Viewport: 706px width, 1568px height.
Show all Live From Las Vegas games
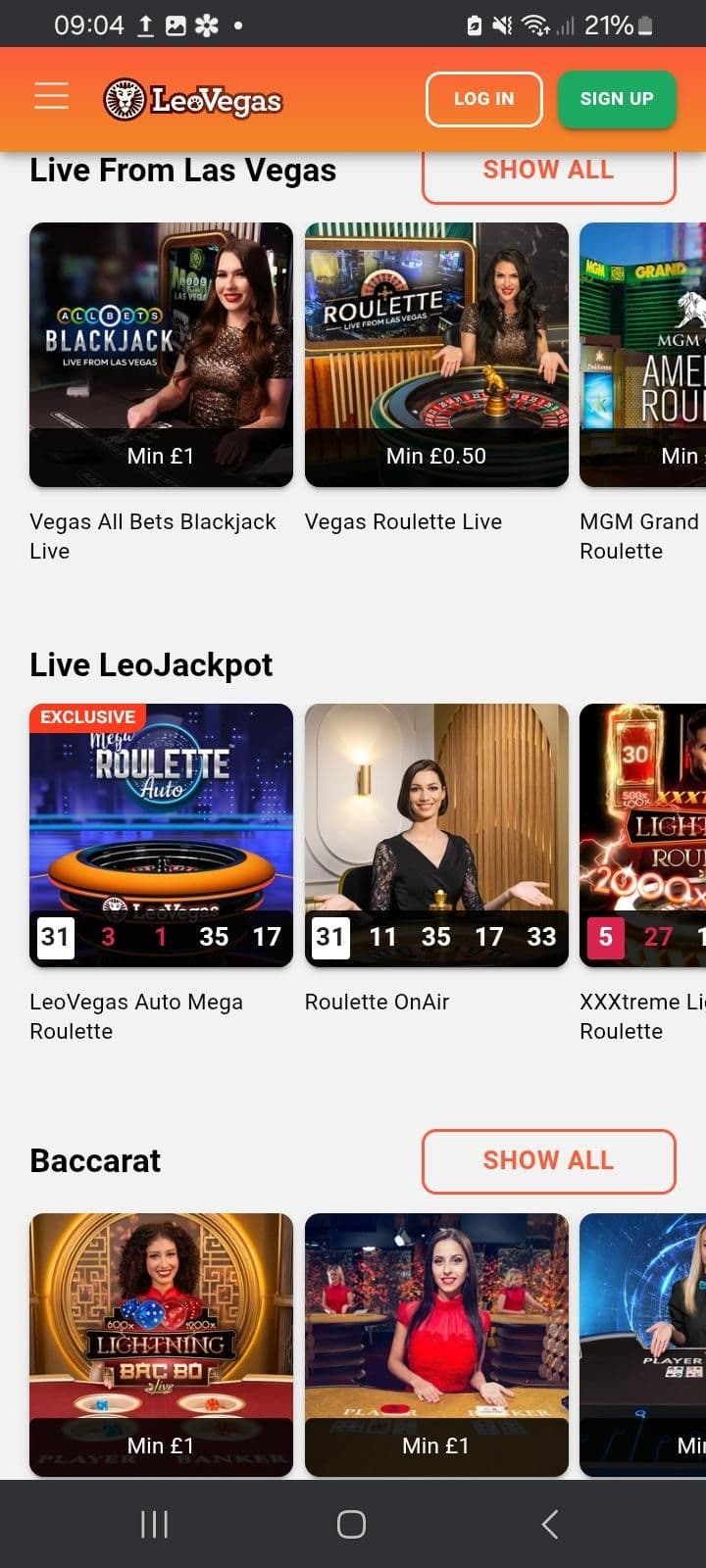click(x=548, y=170)
